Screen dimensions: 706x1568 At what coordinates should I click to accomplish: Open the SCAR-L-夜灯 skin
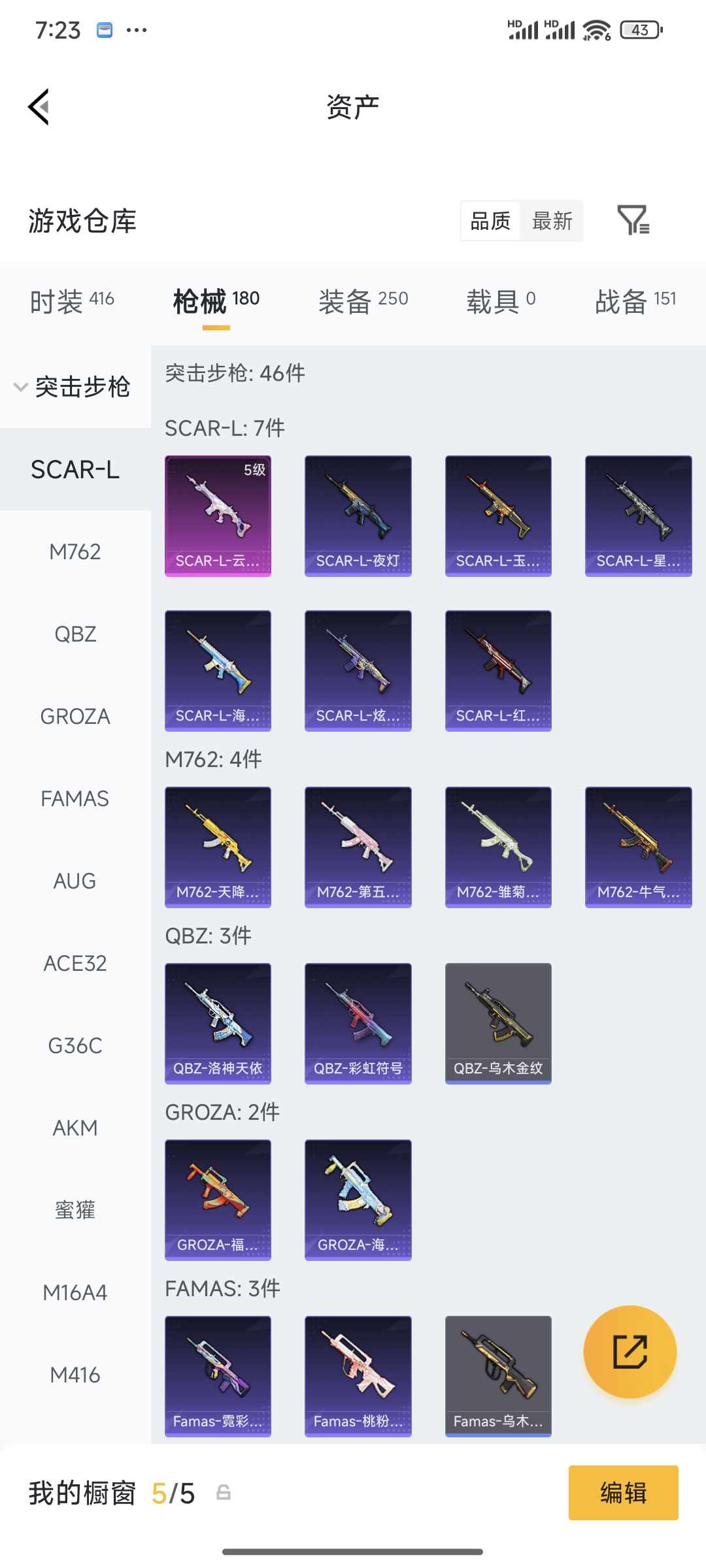tap(358, 516)
